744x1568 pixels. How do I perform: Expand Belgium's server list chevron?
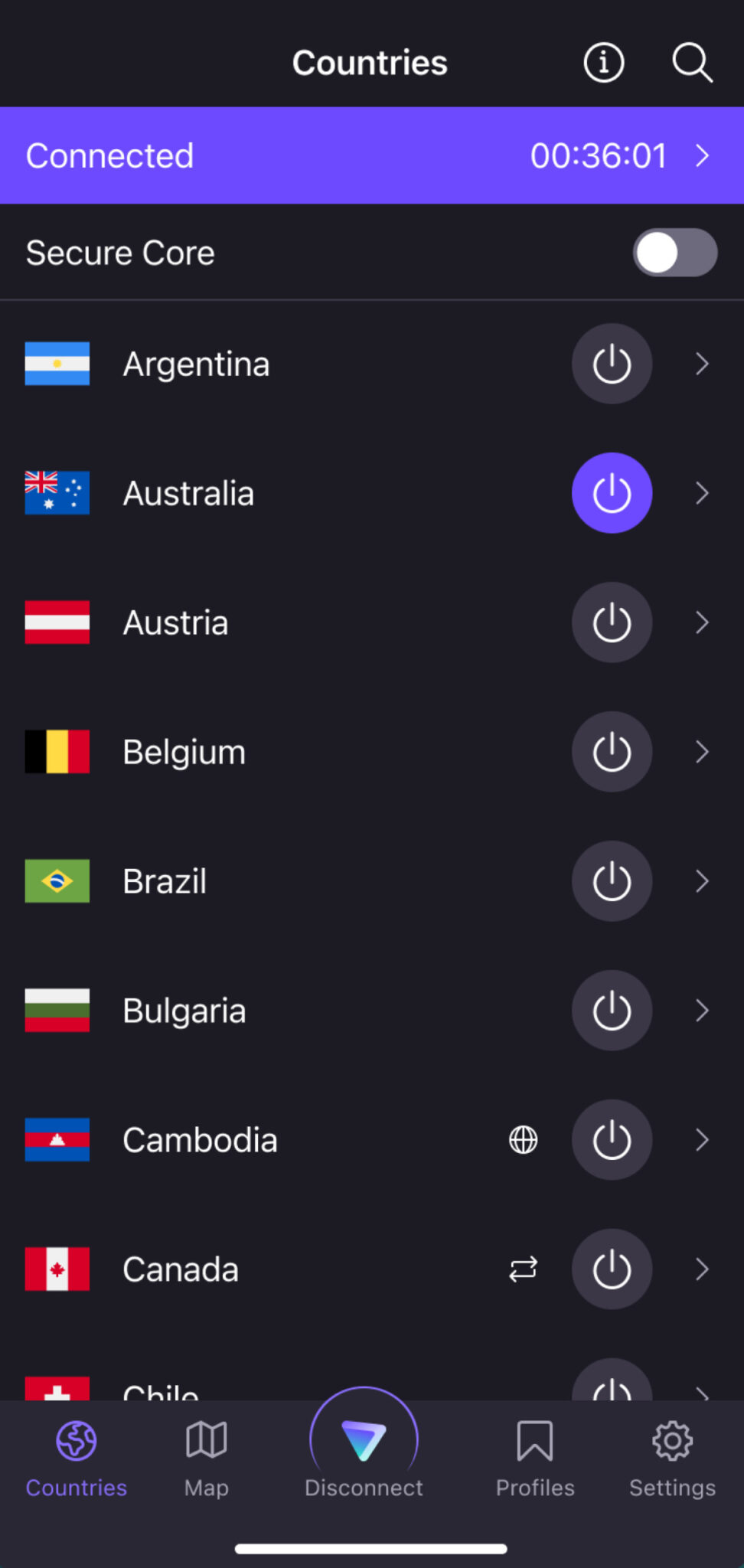click(x=702, y=752)
